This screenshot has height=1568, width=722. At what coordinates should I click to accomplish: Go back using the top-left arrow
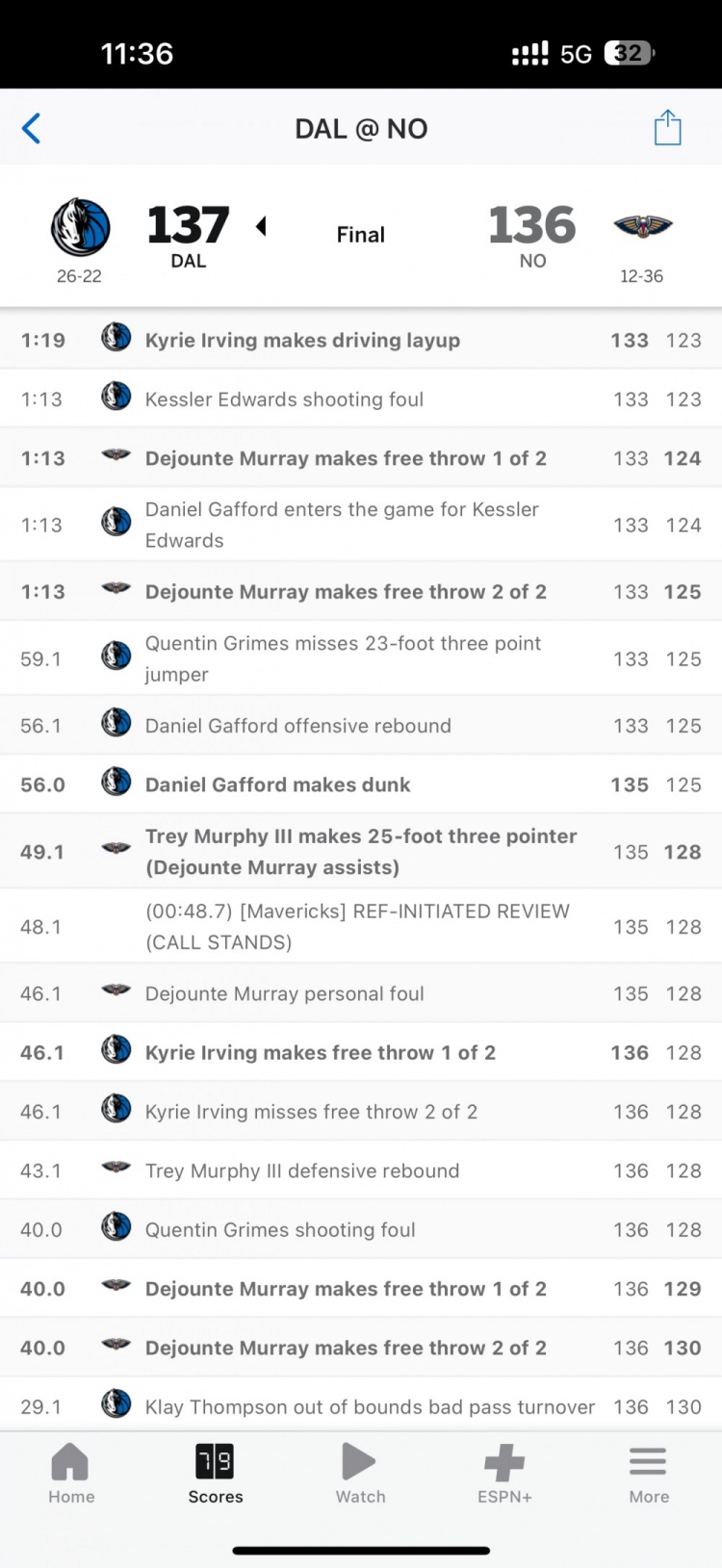point(32,128)
